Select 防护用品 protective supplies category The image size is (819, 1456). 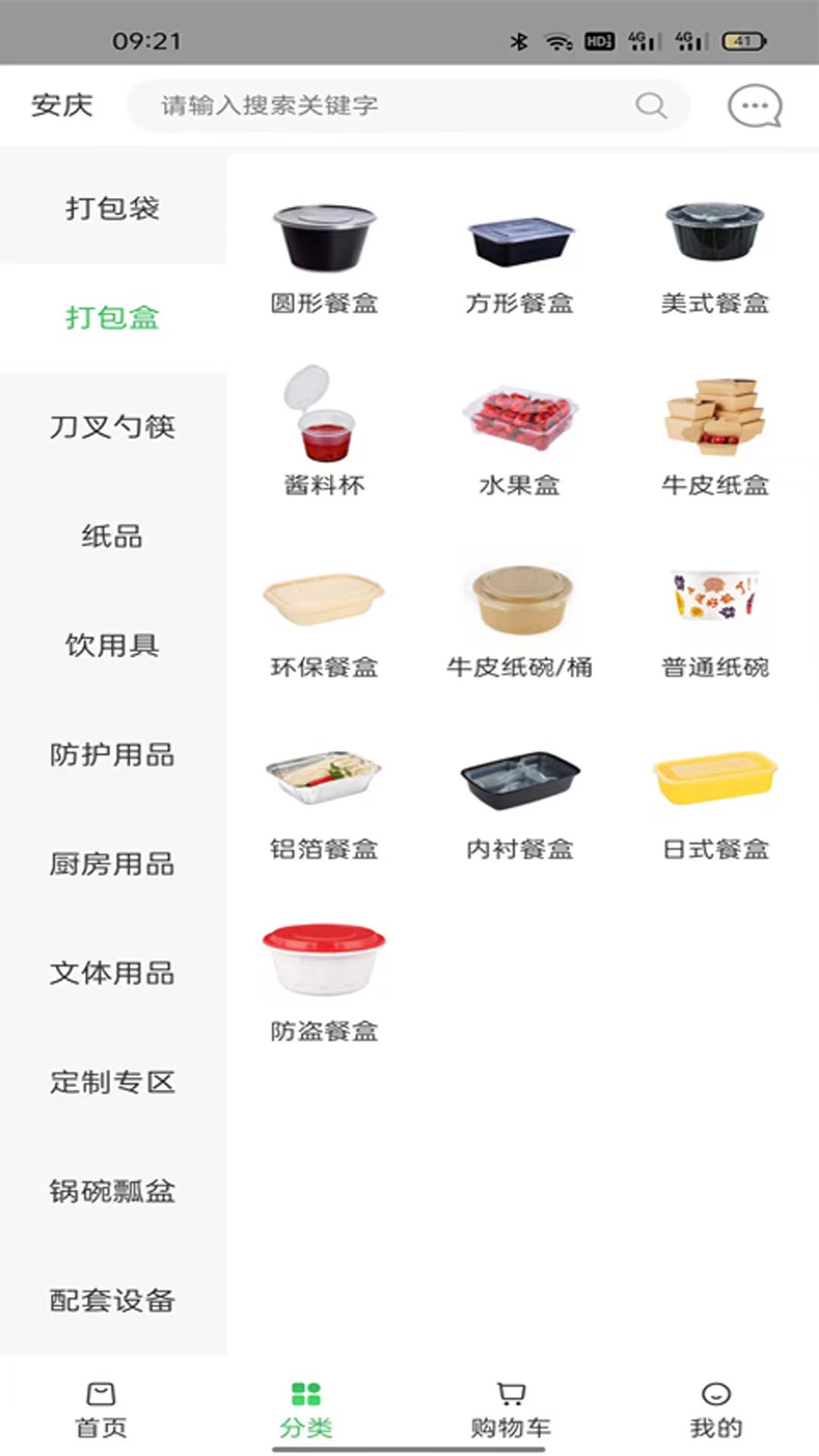point(112,755)
